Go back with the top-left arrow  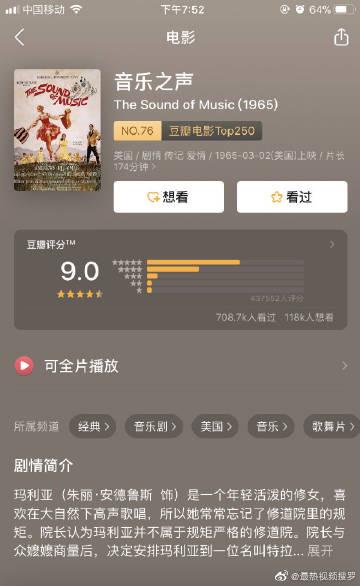pos(19,37)
